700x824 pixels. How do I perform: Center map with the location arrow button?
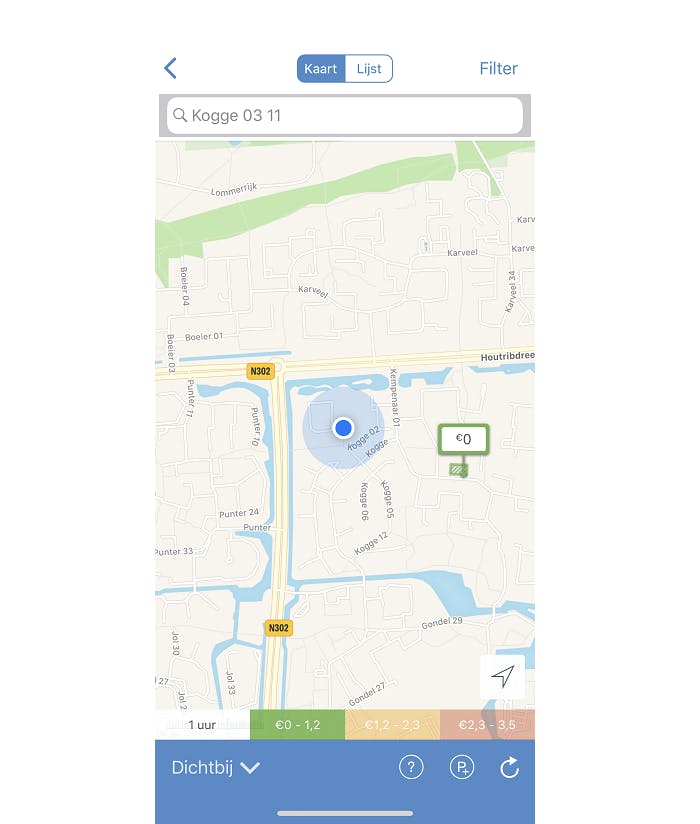(502, 677)
